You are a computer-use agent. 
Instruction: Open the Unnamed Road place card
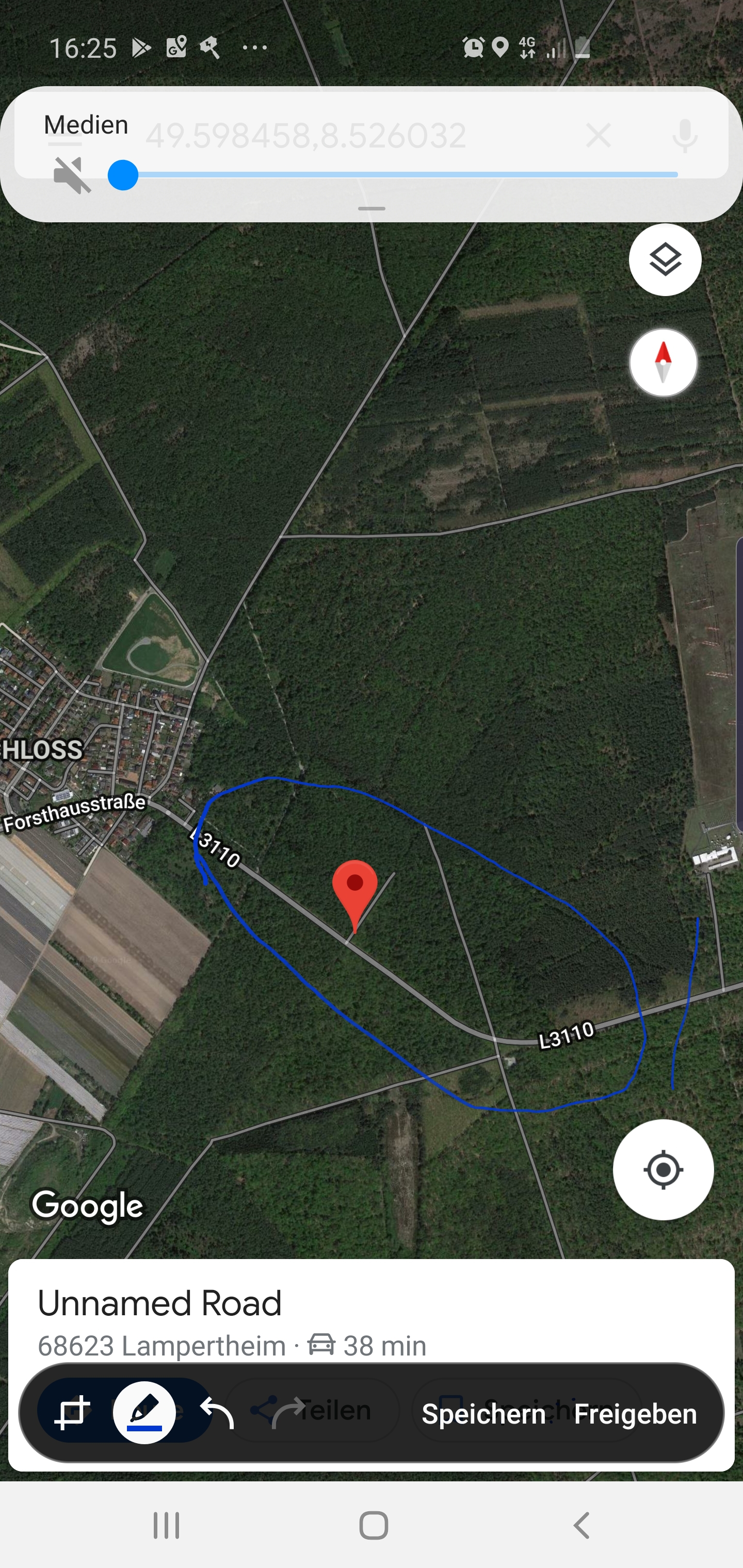point(159,1303)
